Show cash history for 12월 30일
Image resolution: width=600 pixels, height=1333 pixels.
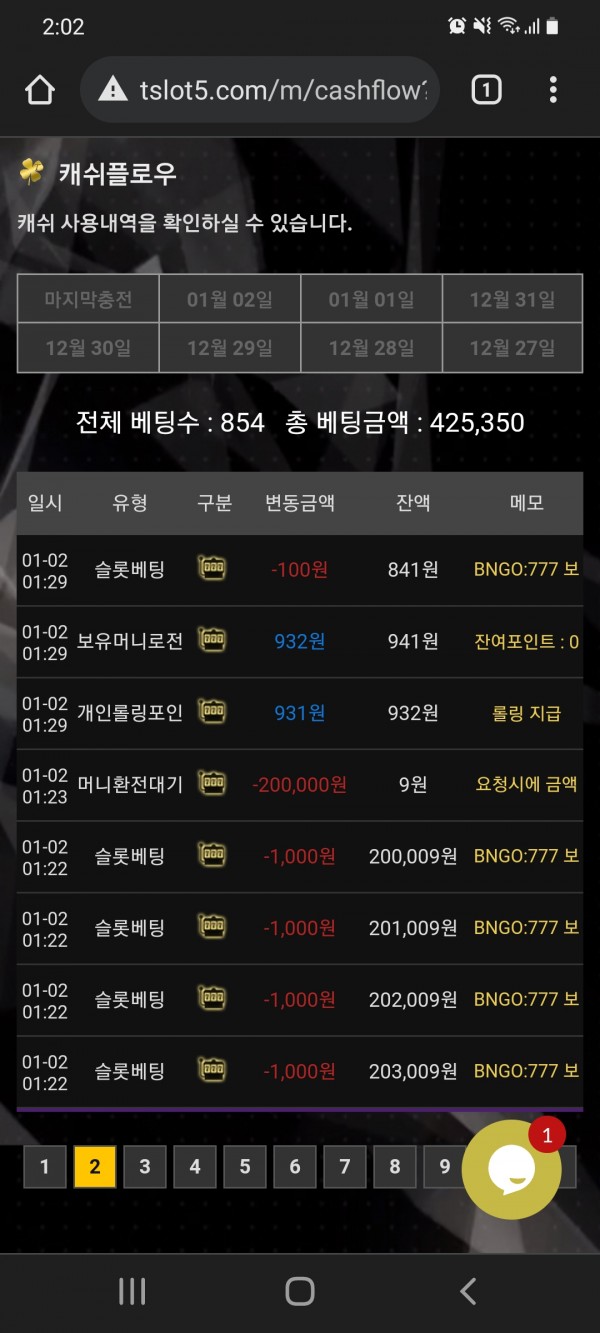[88, 349]
